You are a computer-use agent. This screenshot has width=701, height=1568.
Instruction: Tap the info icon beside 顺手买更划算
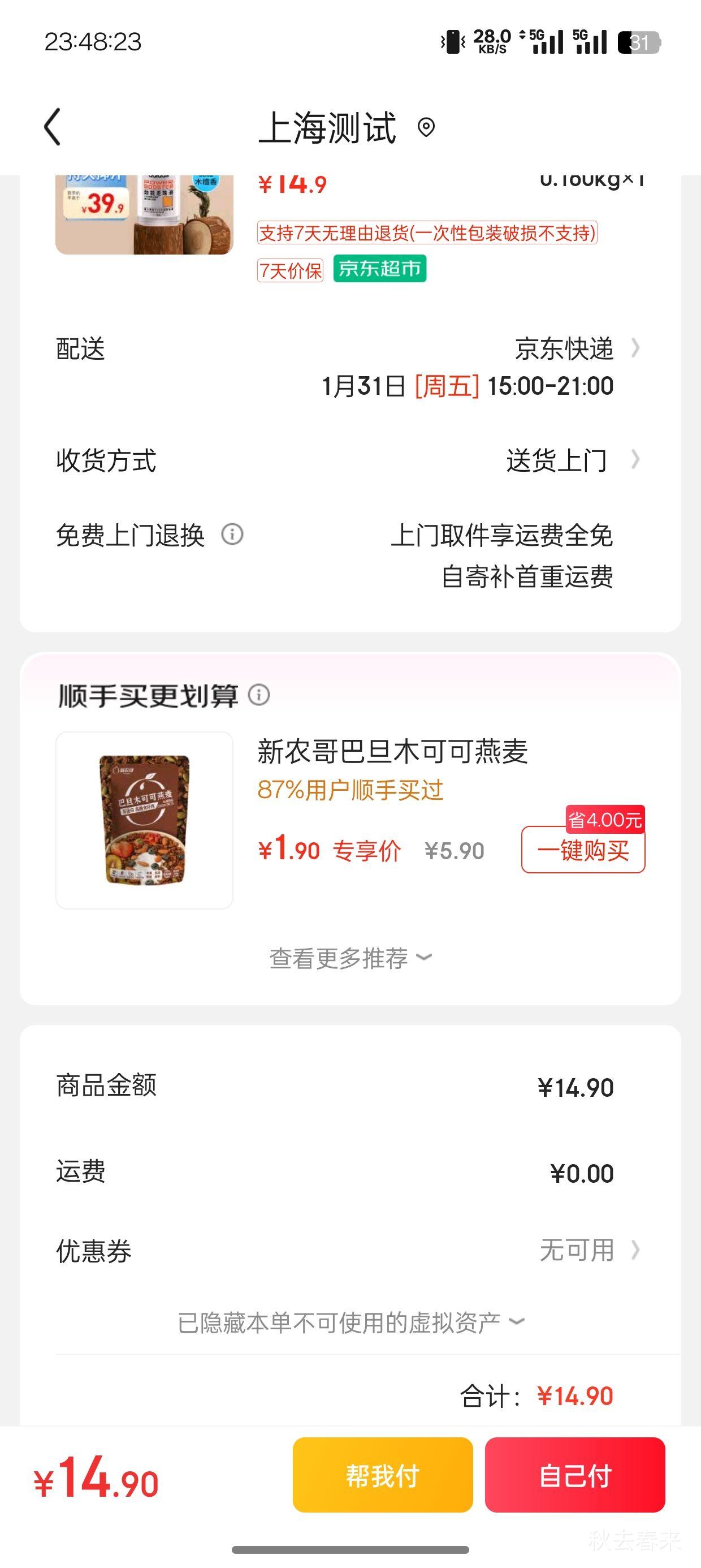click(260, 694)
